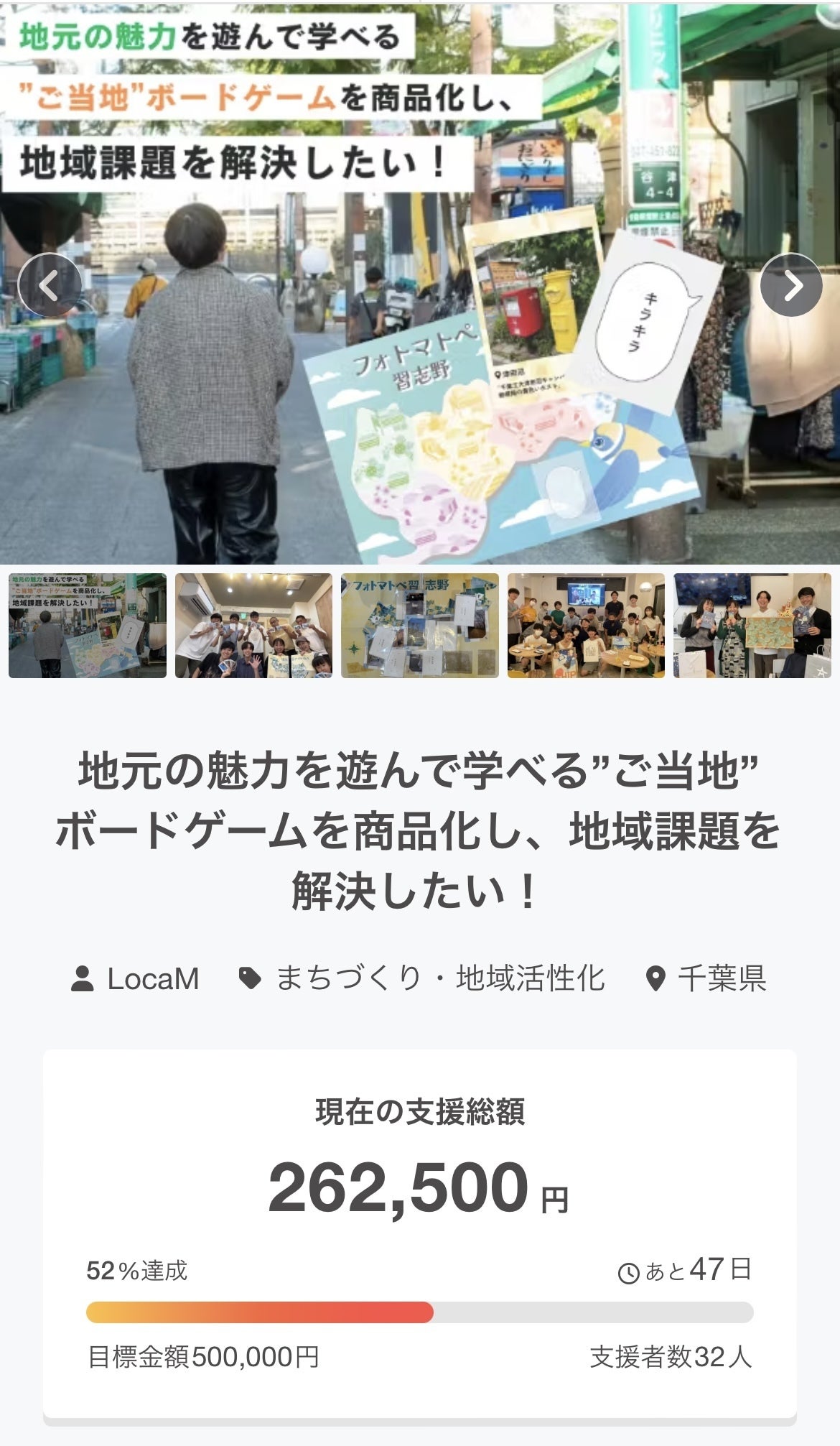Select the fifth thumbnail of people holding items
This screenshot has width=840, height=1446.
752,625
